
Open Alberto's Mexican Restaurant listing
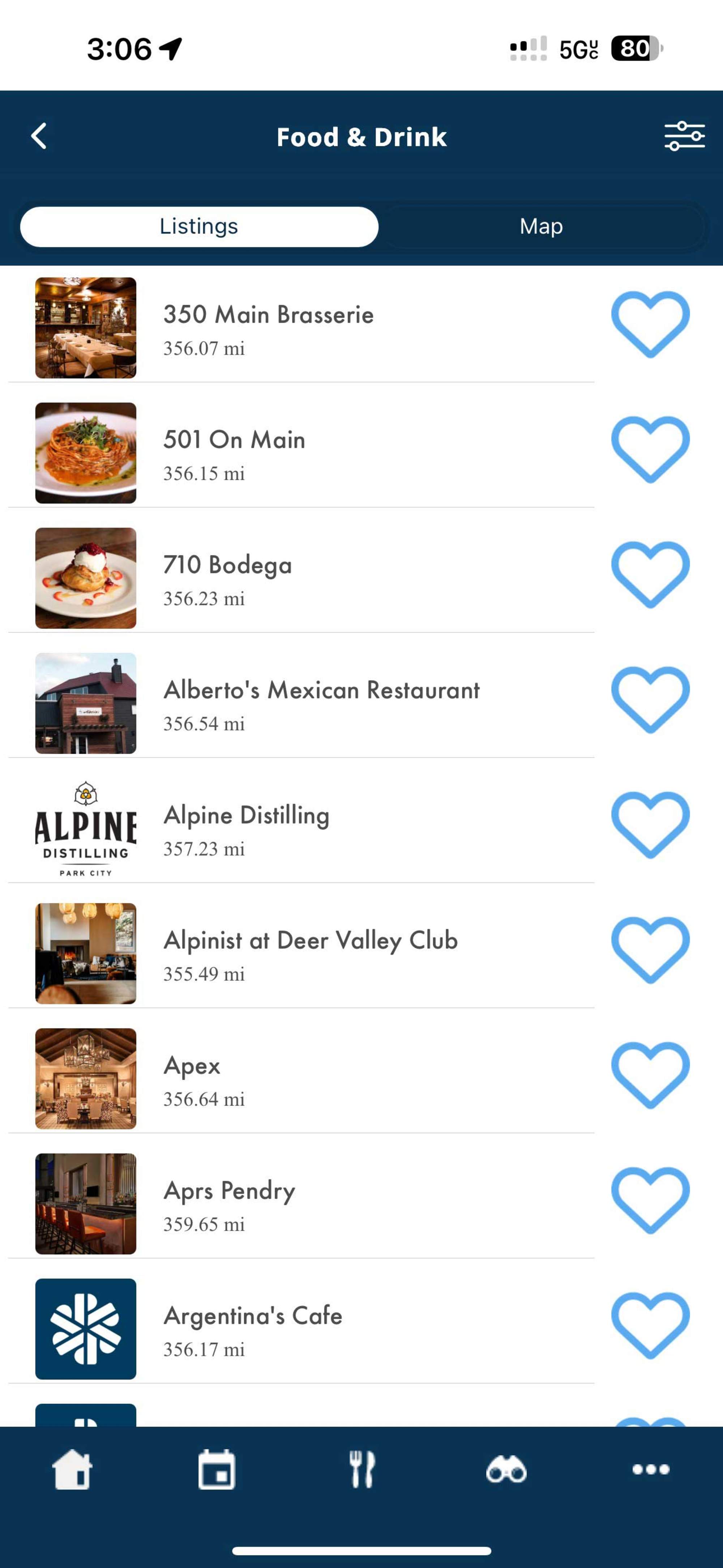[x=321, y=703]
